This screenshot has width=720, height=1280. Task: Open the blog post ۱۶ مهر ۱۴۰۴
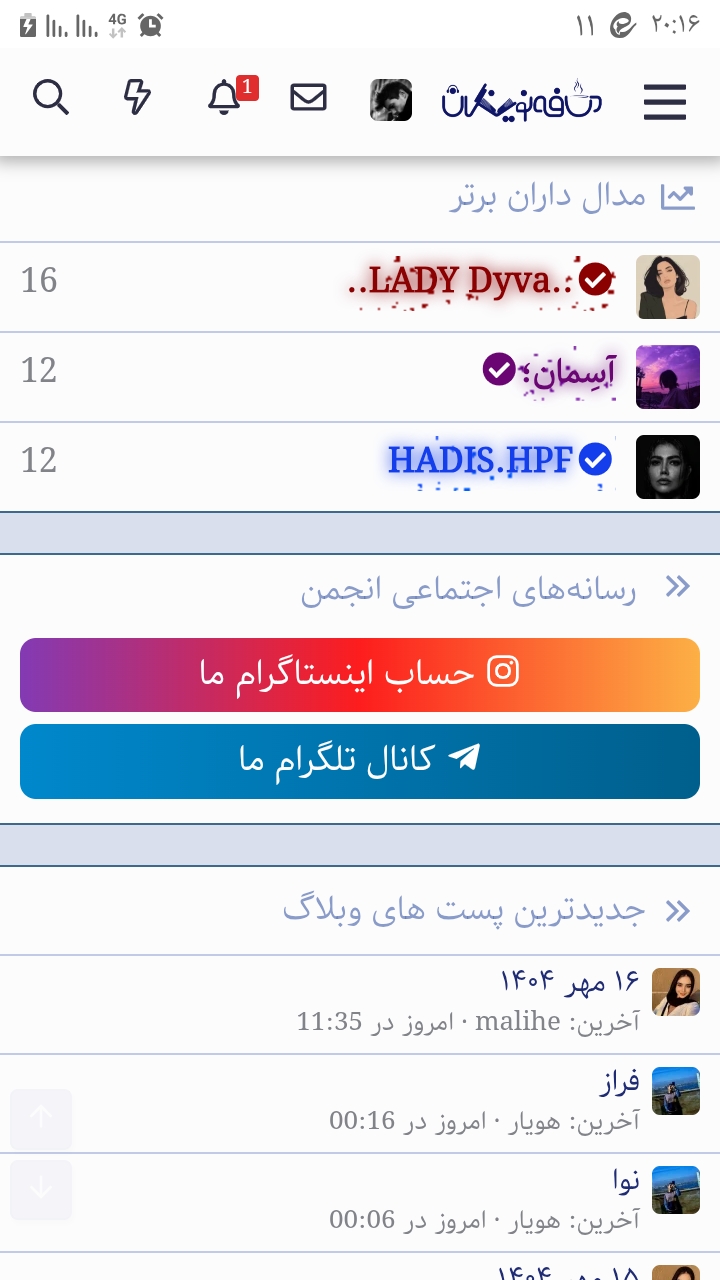pyautogui.click(x=569, y=981)
